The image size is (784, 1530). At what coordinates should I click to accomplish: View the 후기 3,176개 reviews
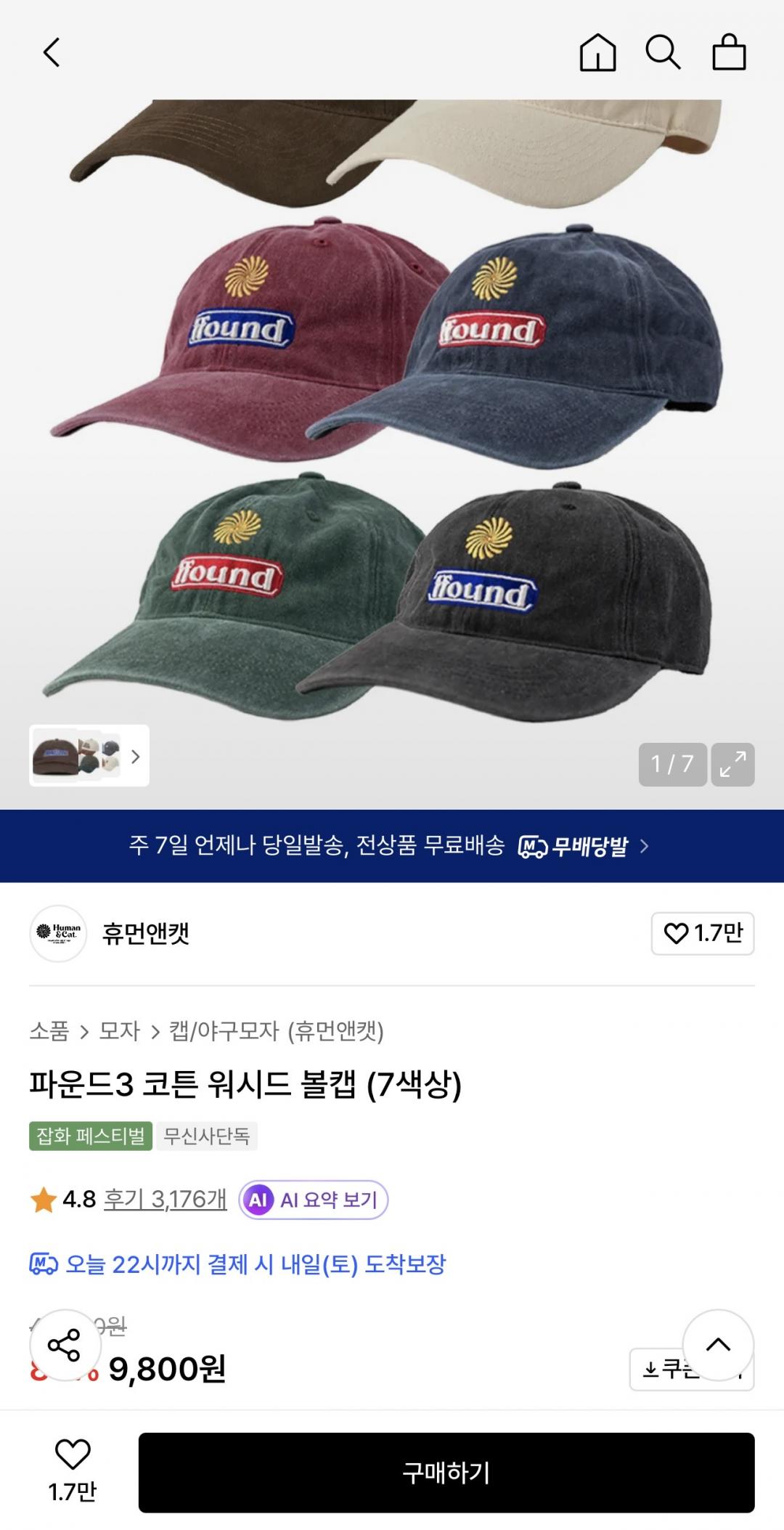[165, 1200]
